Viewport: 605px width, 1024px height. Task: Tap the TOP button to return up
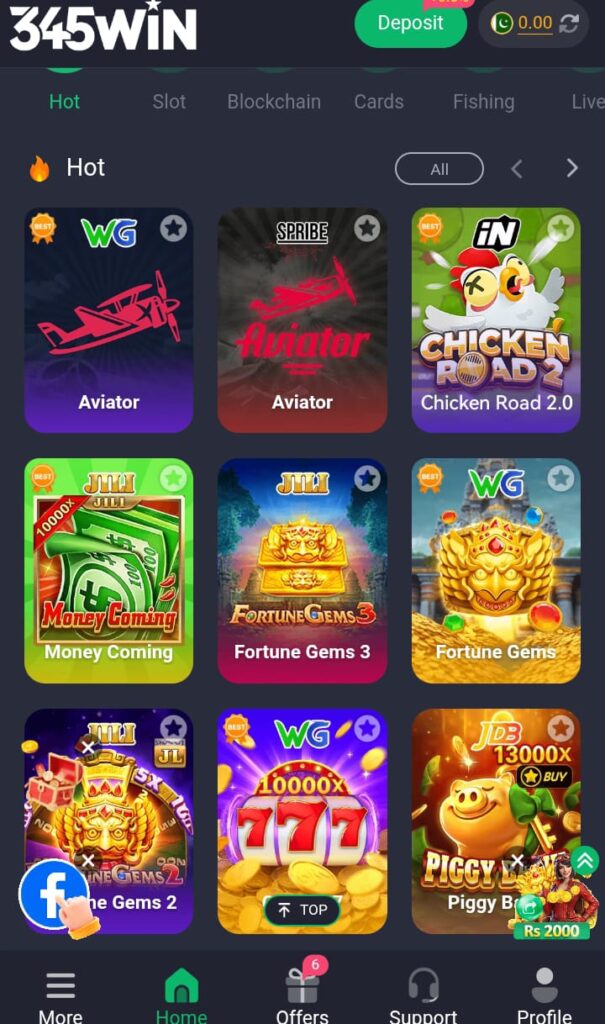click(302, 909)
